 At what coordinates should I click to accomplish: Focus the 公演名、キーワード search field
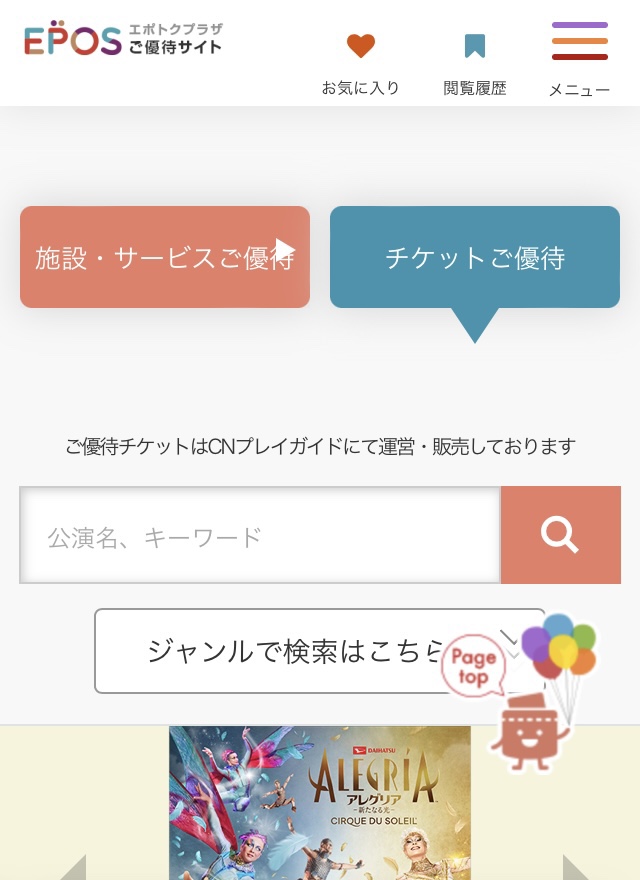260,536
